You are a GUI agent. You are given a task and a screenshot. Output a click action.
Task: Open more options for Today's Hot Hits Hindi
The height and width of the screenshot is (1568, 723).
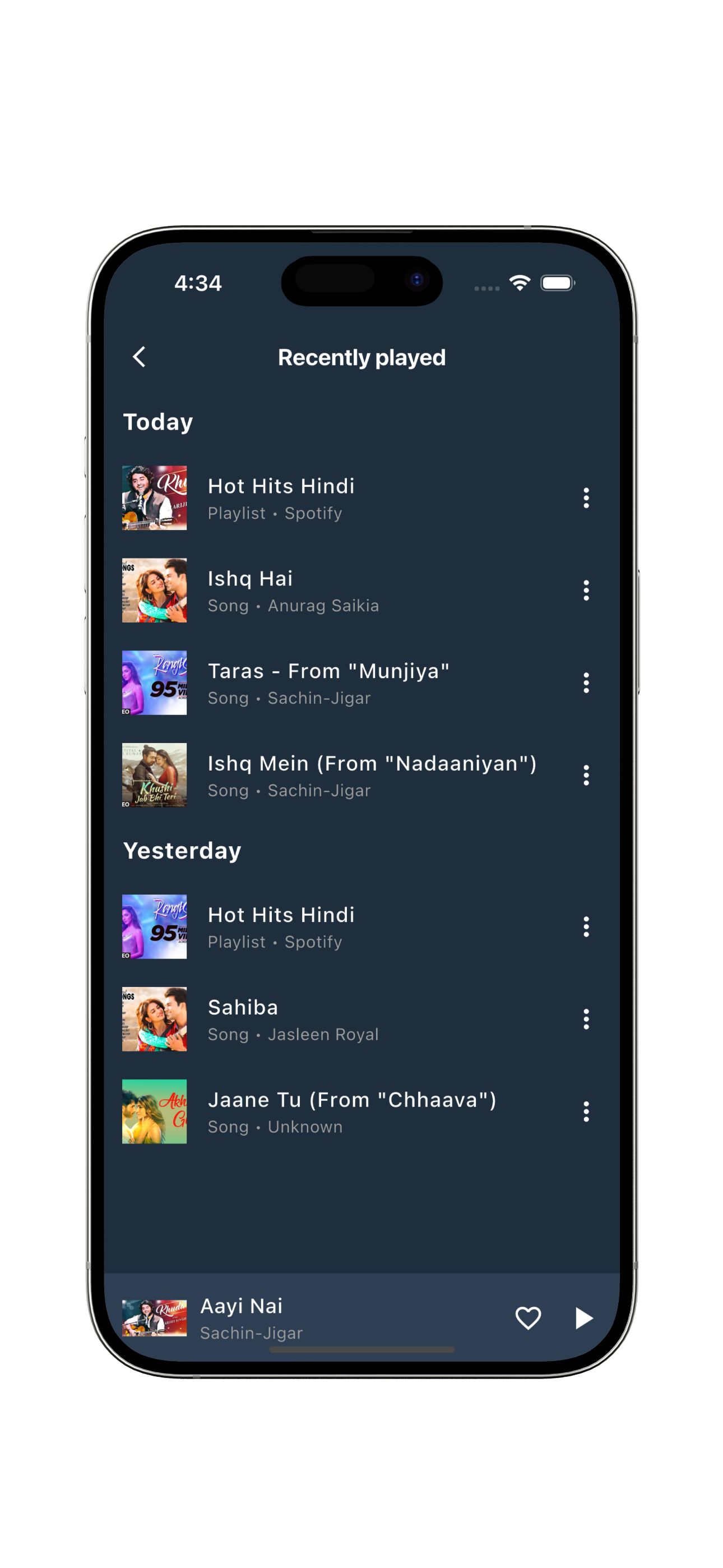pyautogui.click(x=586, y=498)
